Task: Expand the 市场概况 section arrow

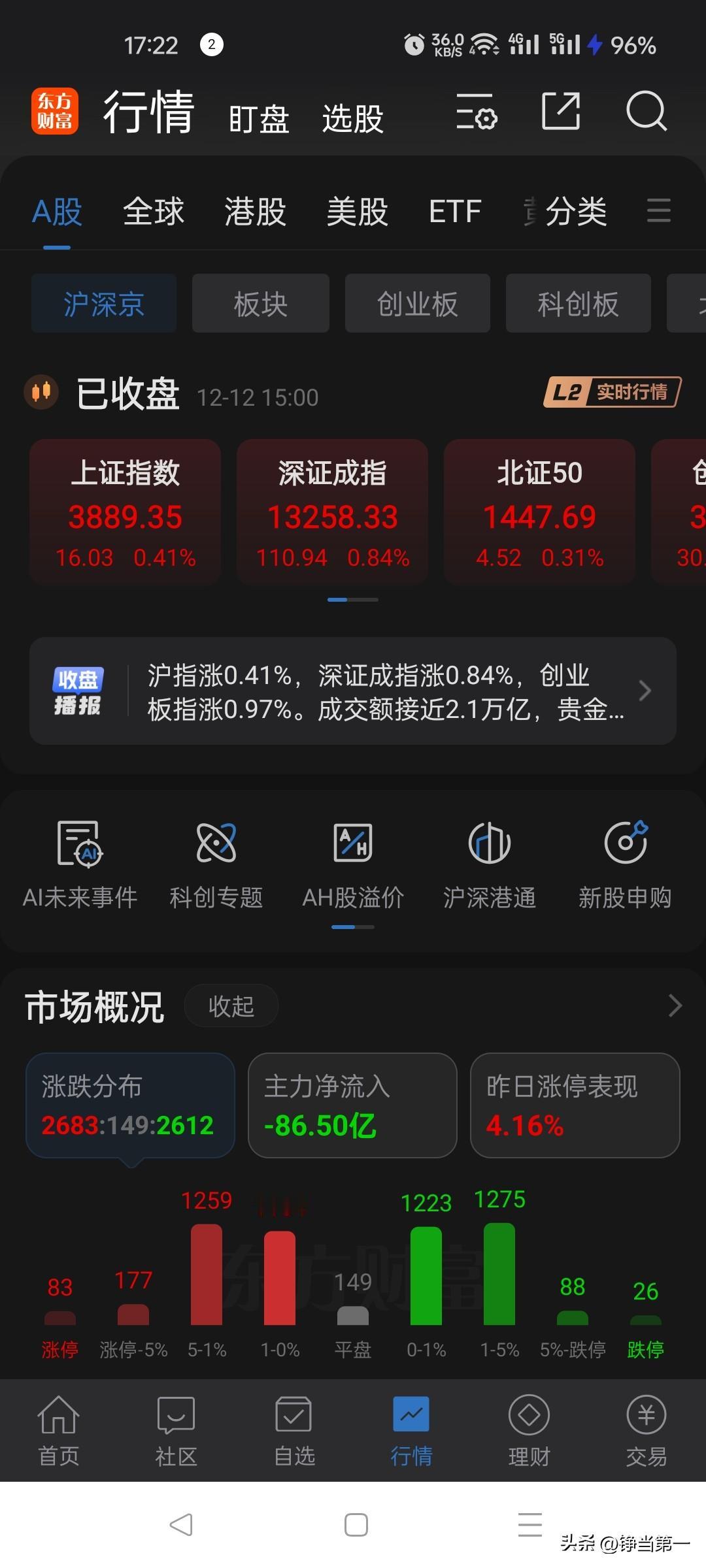Action: click(675, 1005)
